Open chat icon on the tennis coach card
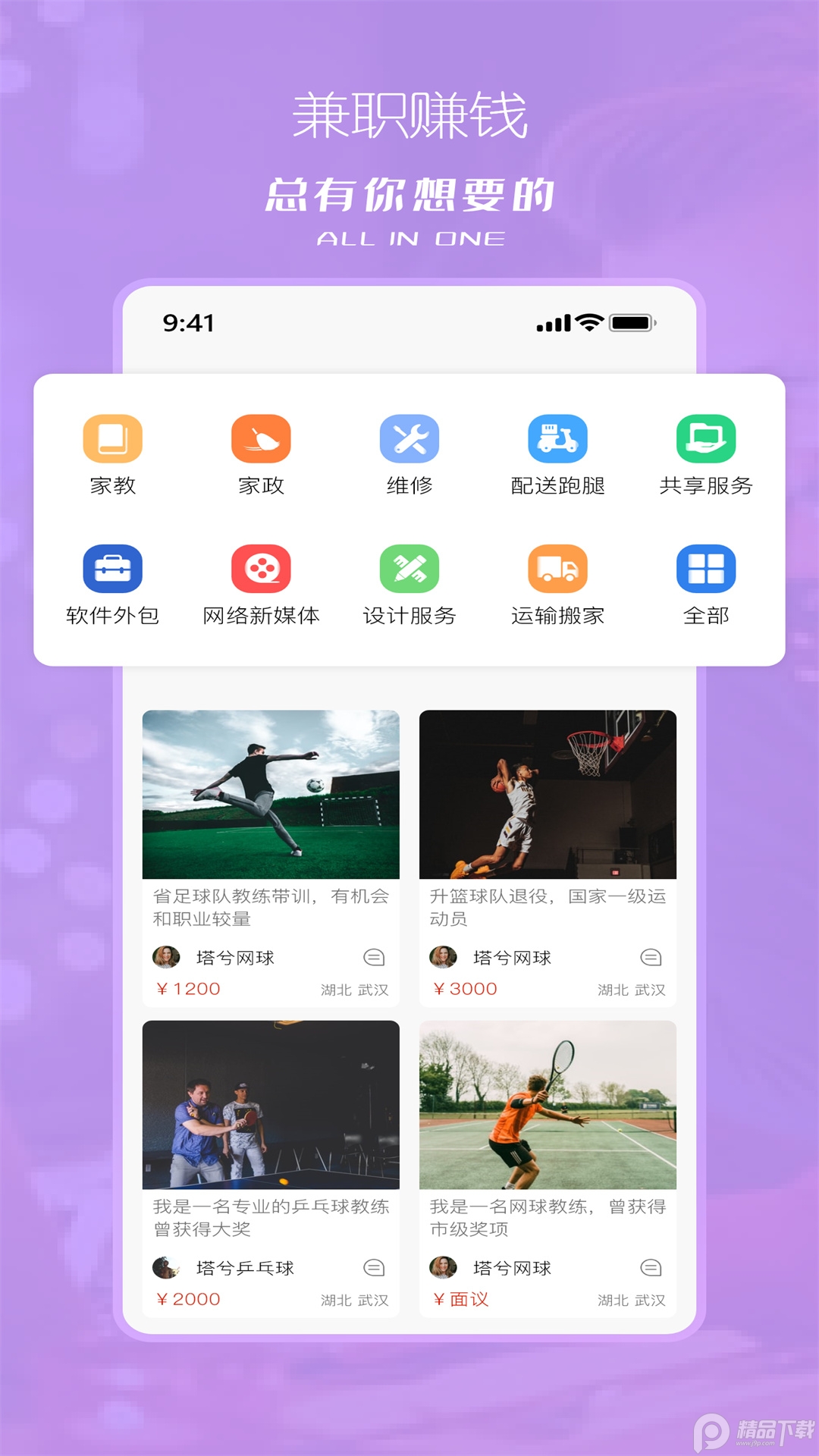The height and width of the screenshot is (1456, 819). [x=650, y=1267]
